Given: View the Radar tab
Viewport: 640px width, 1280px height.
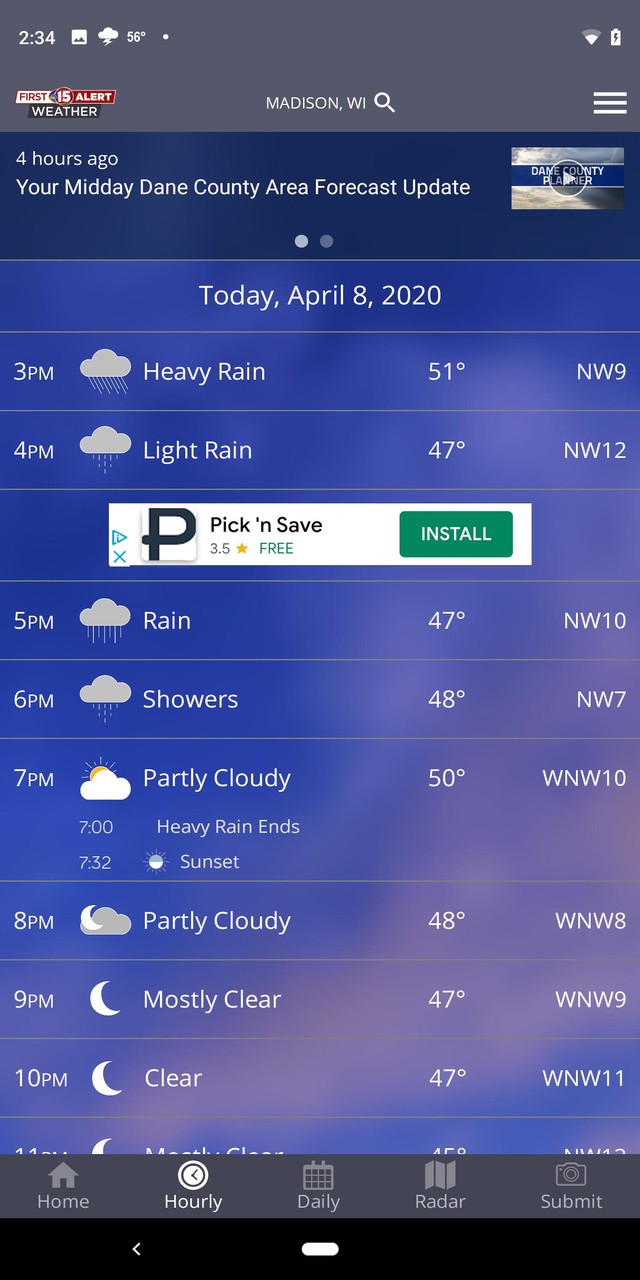Looking at the screenshot, I should [x=440, y=1187].
